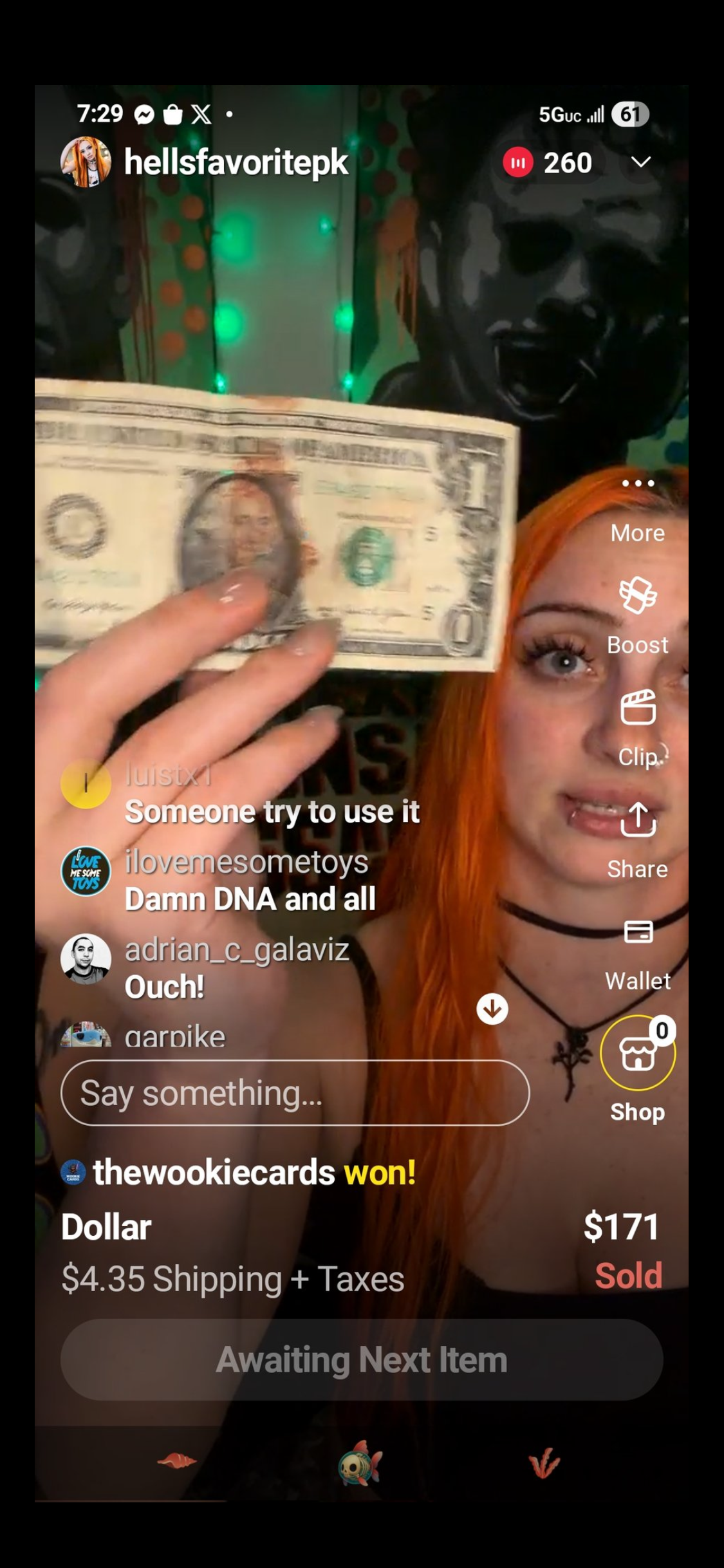The image size is (724, 1568).
Task: Tap the Say something chat field
Action: pos(295,1093)
